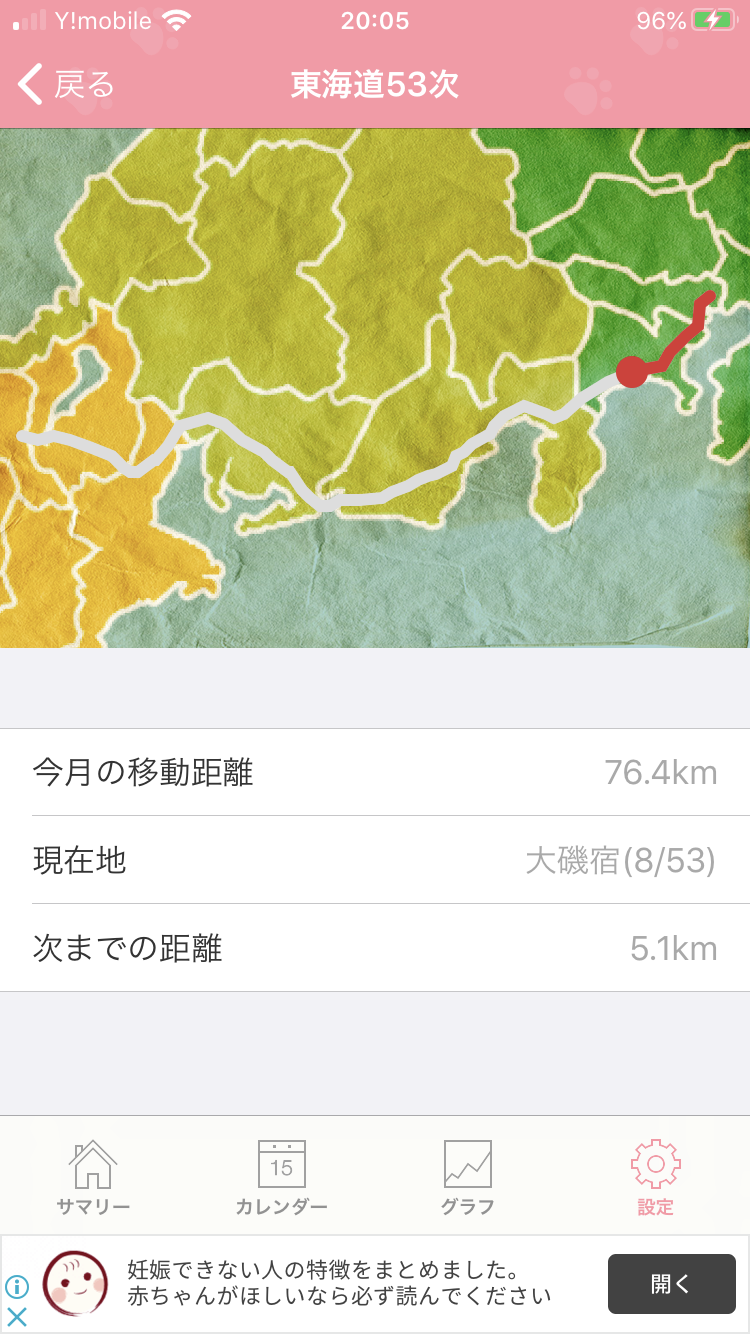Select the 設定 tab
The height and width of the screenshot is (1334, 750).
coord(655,1178)
